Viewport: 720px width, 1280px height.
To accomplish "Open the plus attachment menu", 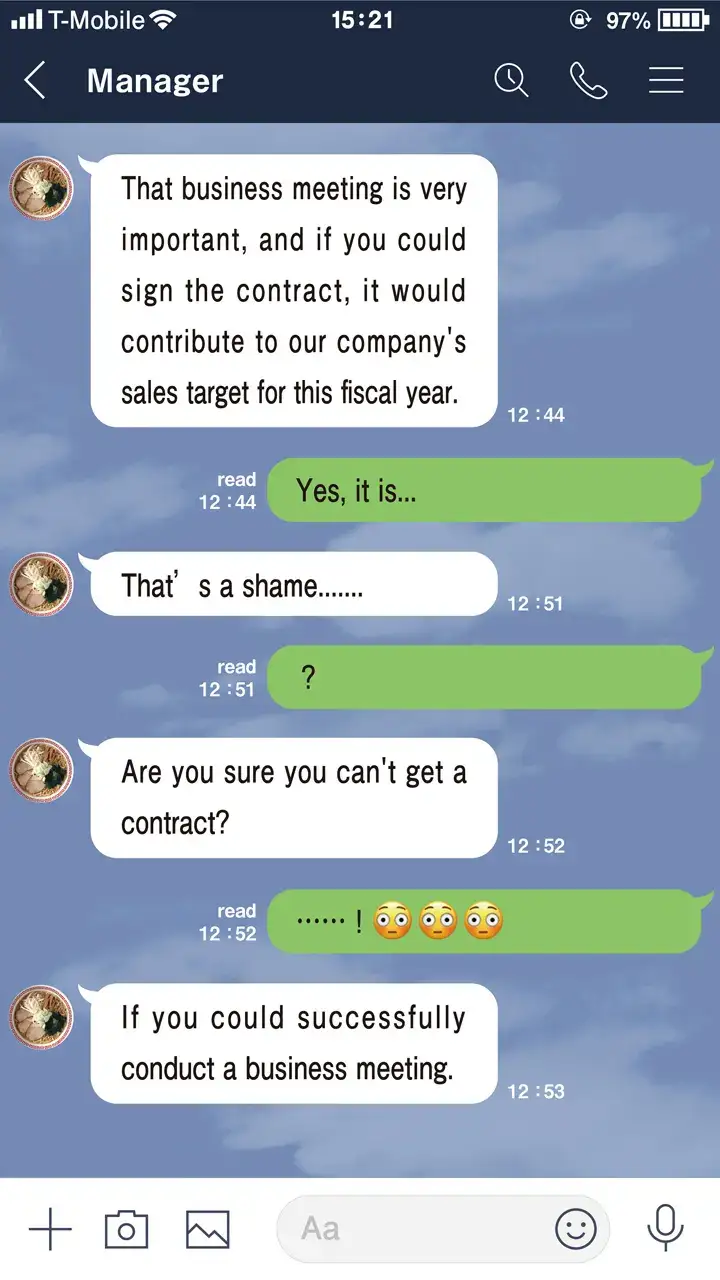I will (50, 1229).
